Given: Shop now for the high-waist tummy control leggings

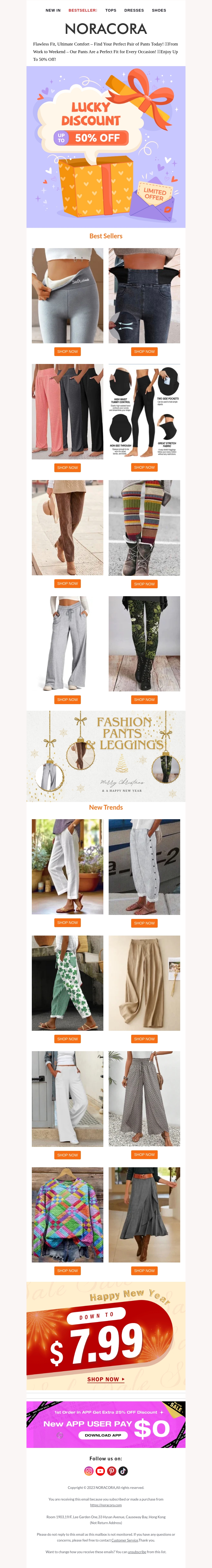Looking at the screenshot, I should (x=144, y=467).
